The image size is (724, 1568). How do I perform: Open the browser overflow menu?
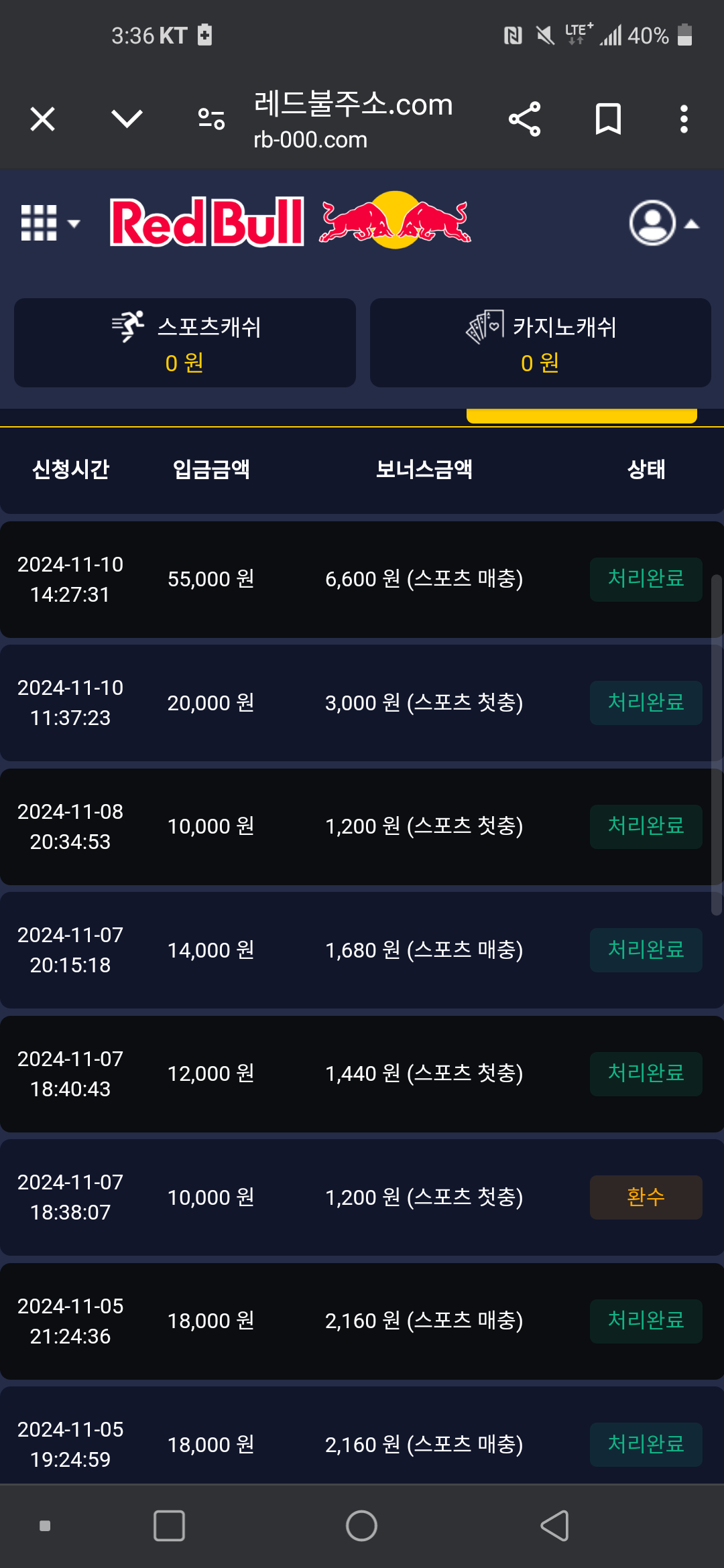[x=684, y=119]
